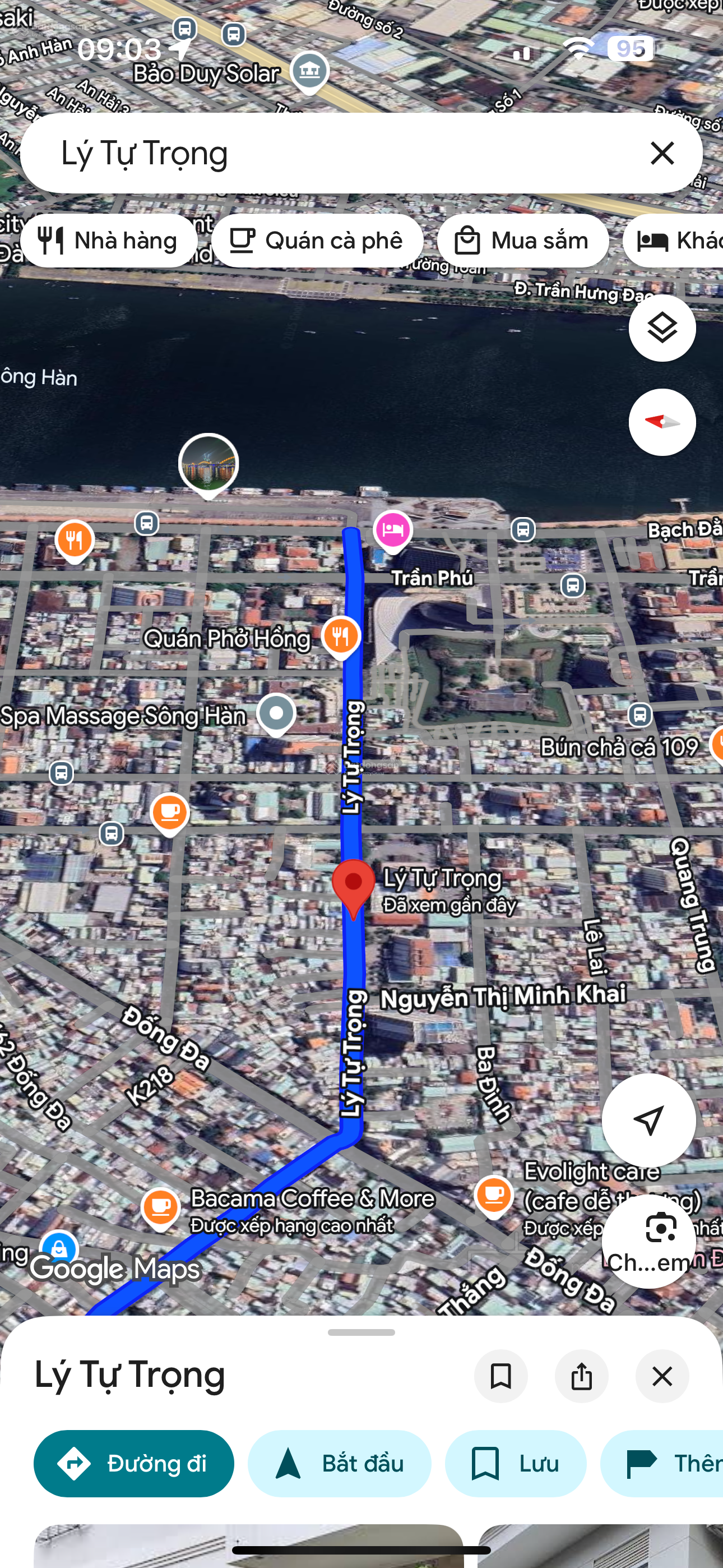
Task: Reset map orientation with the compass
Action: point(661,422)
